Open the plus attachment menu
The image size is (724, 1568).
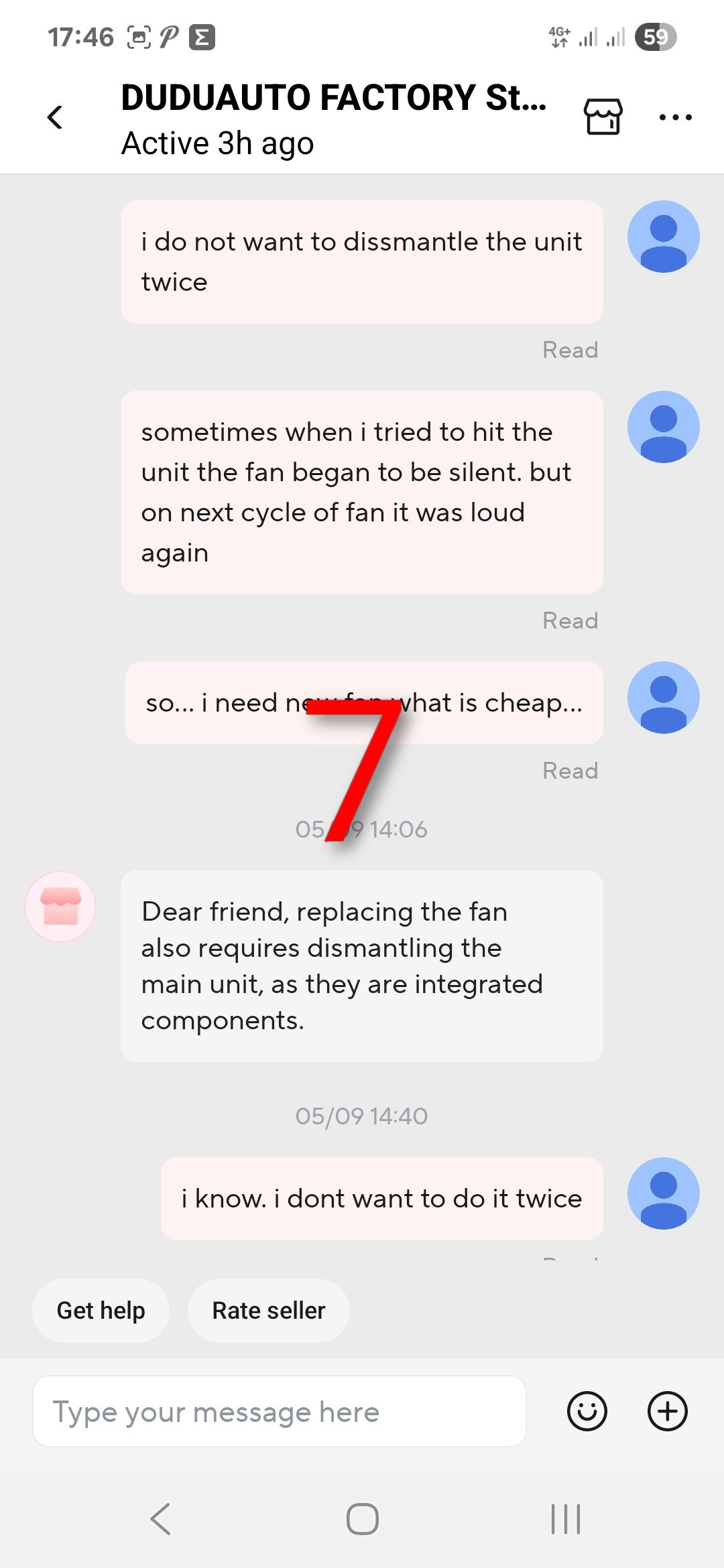coord(667,1411)
